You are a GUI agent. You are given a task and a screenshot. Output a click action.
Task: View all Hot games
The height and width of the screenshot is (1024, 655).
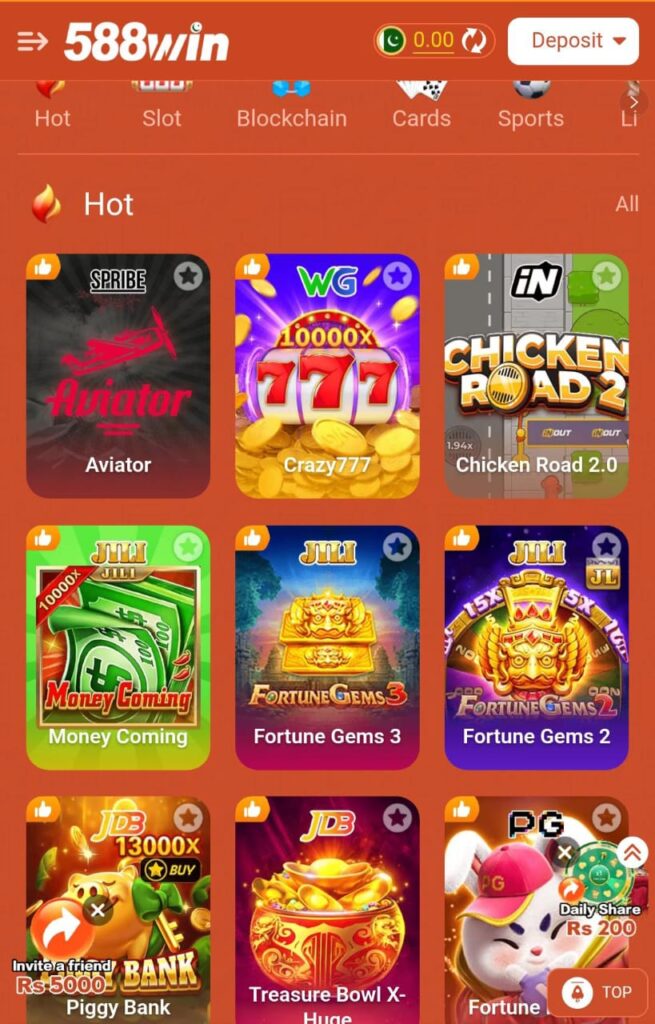626,204
